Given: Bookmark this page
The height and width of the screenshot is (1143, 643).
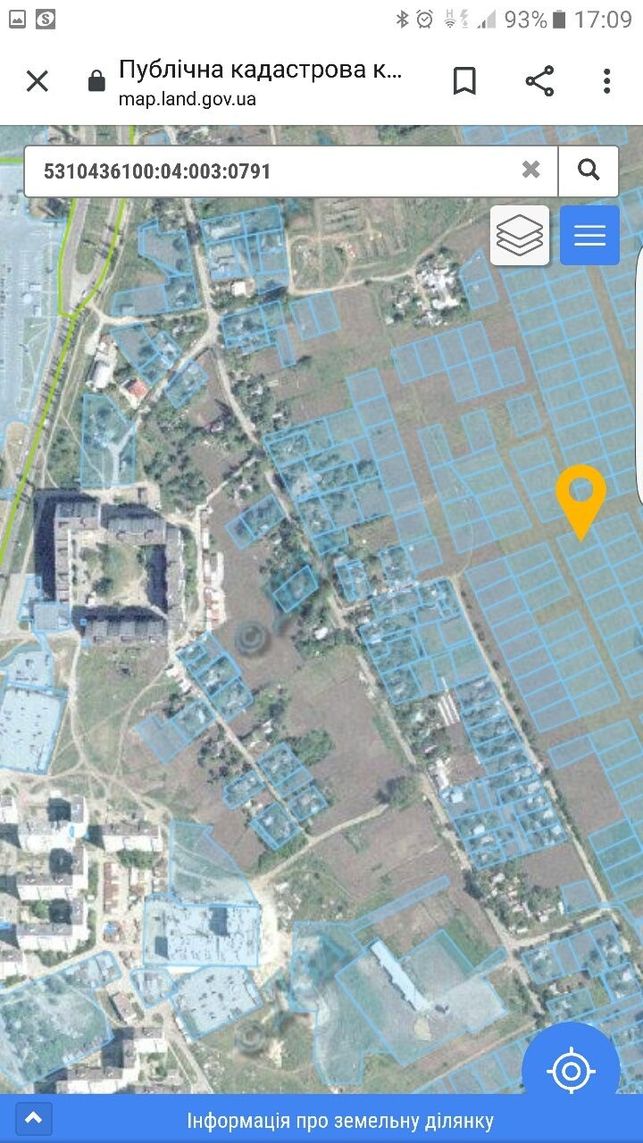Looking at the screenshot, I should [x=464, y=81].
